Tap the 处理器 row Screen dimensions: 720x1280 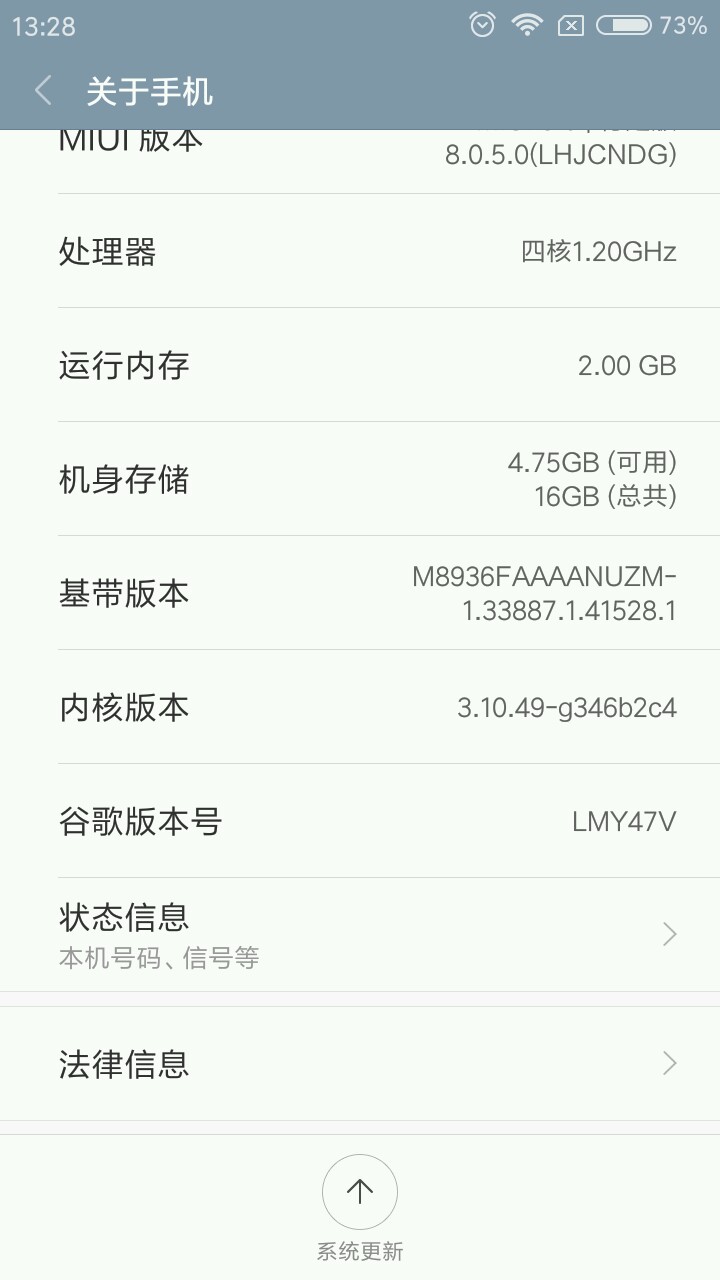[360, 251]
